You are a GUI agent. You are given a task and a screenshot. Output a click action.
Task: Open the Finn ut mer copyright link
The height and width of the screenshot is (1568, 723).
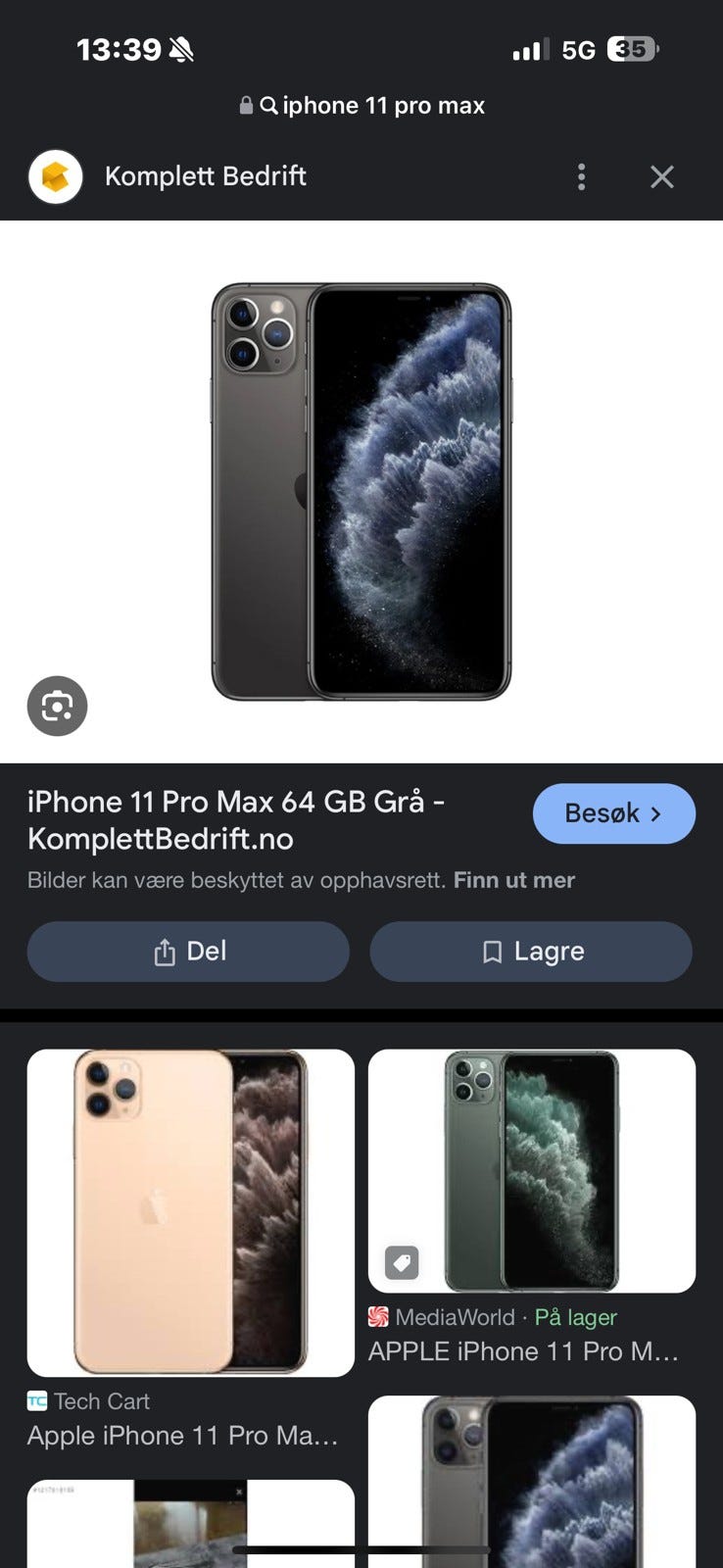[514, 880]
